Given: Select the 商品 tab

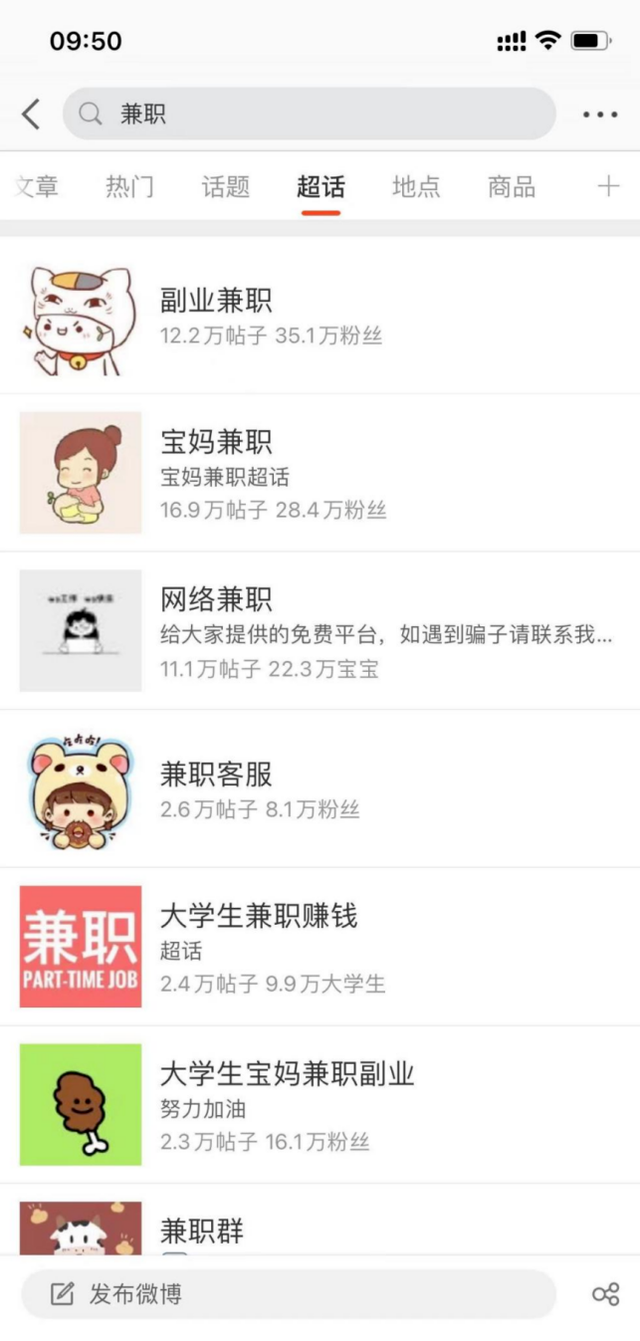Looking at the screenshot, I should pos(512,187).
